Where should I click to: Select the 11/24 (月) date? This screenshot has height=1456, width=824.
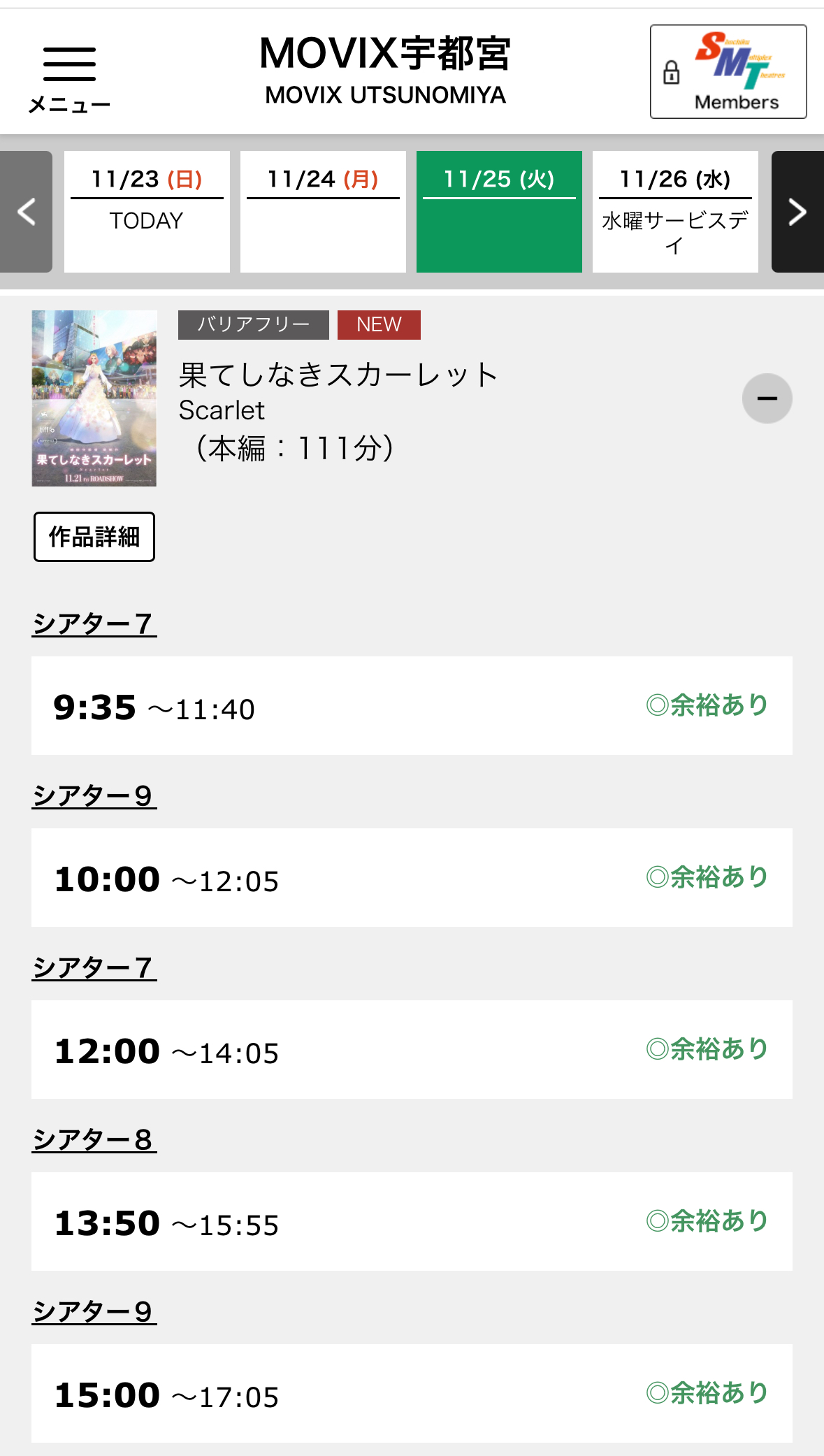[323, 211]
